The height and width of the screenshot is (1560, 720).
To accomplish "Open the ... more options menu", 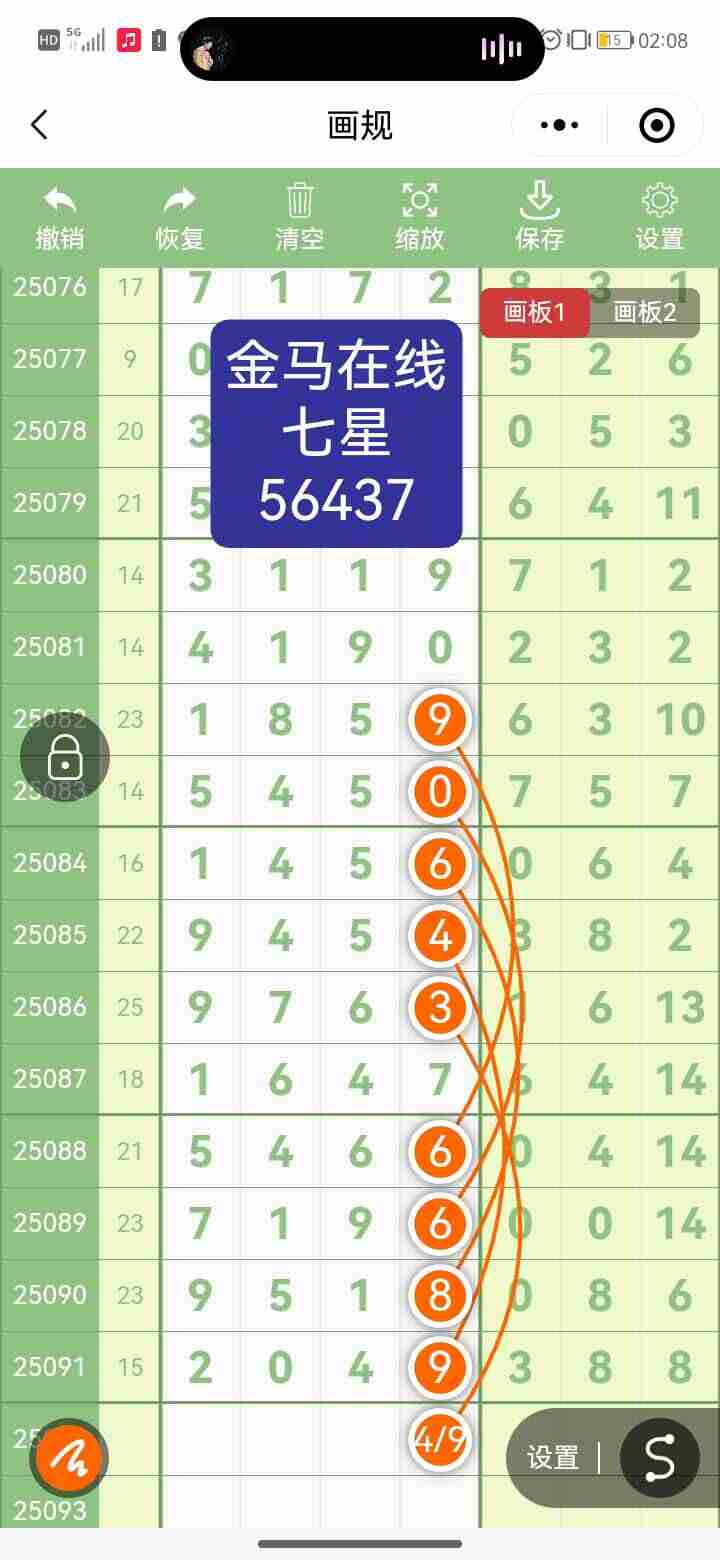I will click(x=557, y=124).
